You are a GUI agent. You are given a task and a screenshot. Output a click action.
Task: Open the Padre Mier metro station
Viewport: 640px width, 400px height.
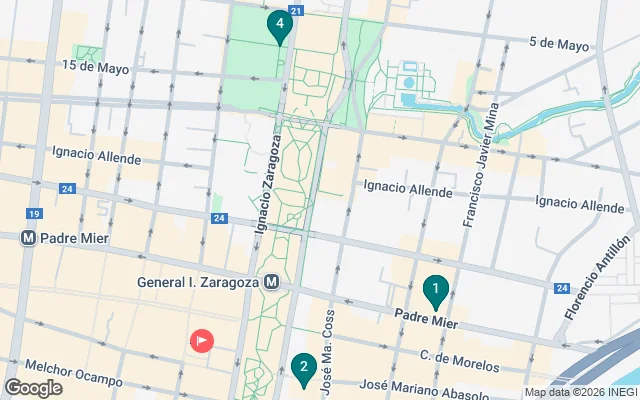click(x=28, y=239)
